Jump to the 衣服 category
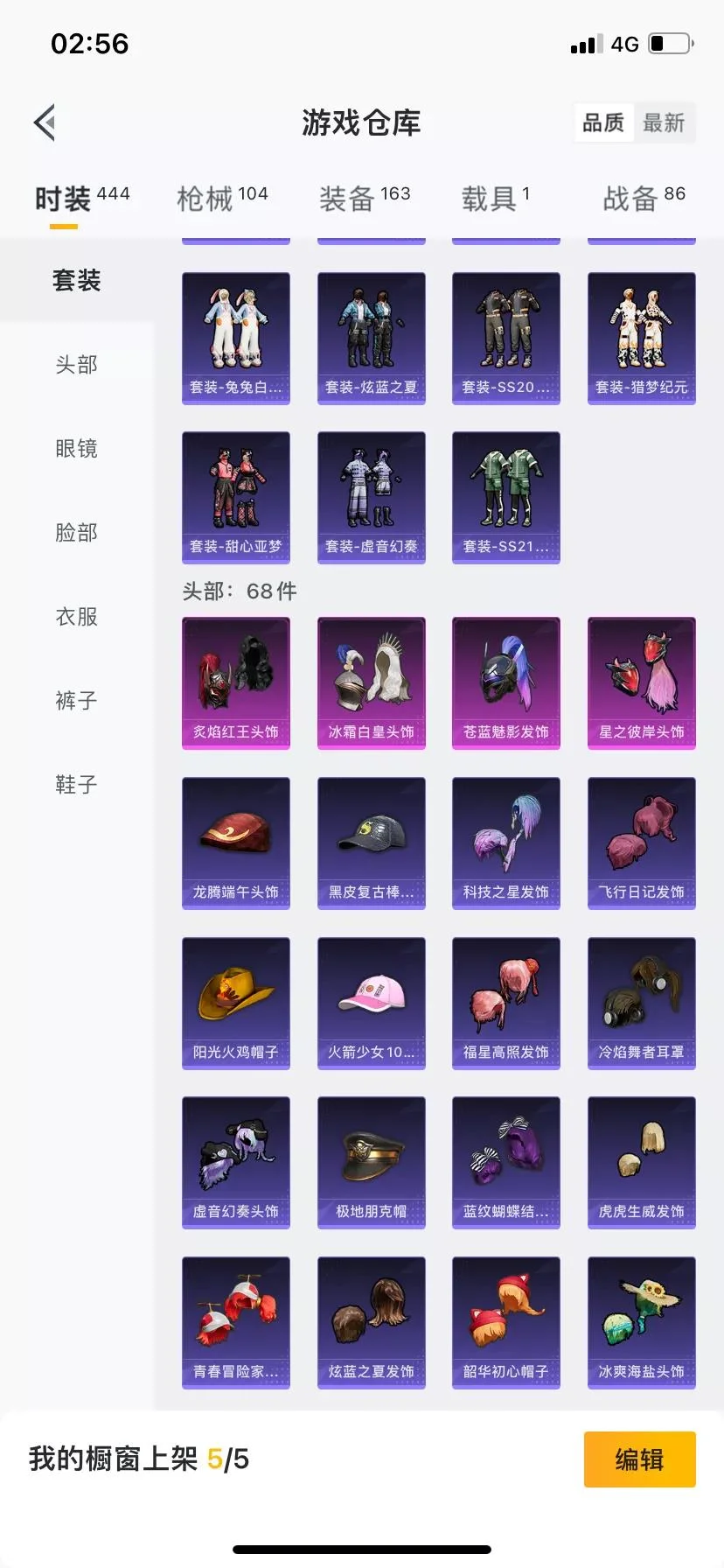 tap(77, 616)
